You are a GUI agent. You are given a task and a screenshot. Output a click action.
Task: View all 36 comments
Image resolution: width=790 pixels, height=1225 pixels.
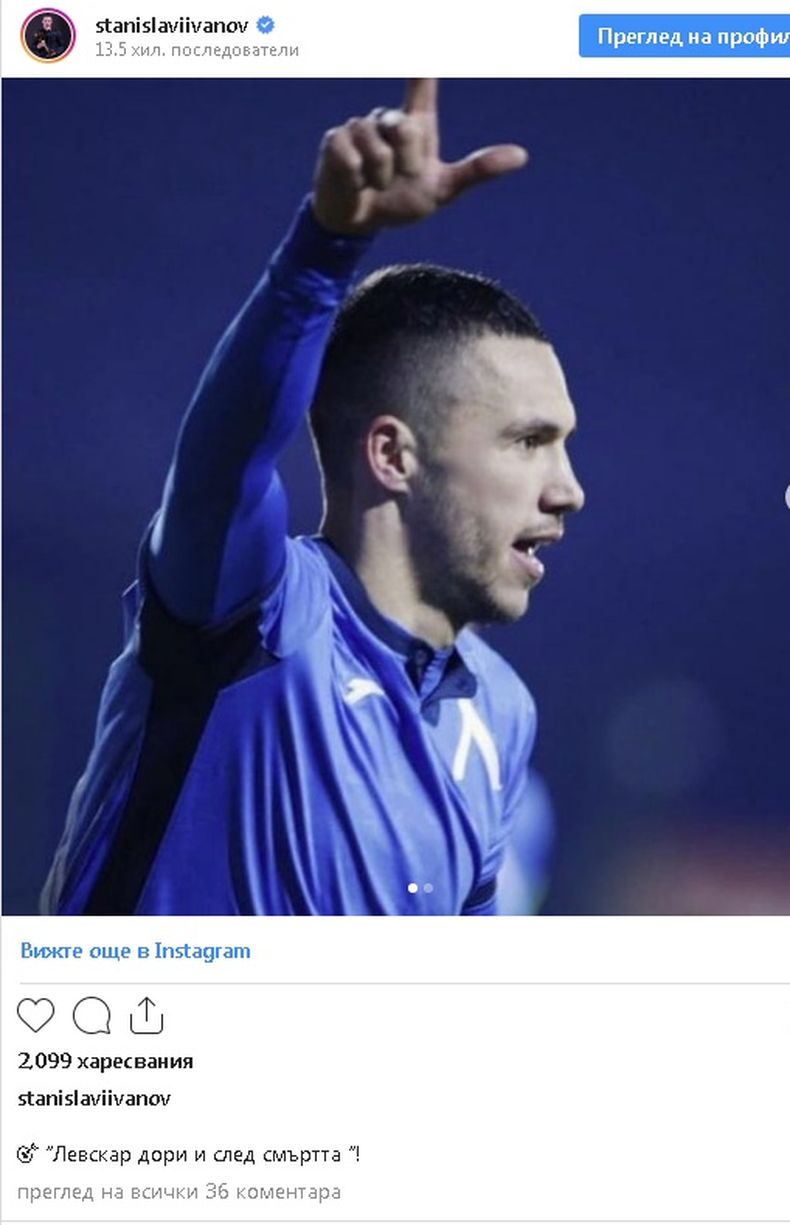tap(179, 1191)
